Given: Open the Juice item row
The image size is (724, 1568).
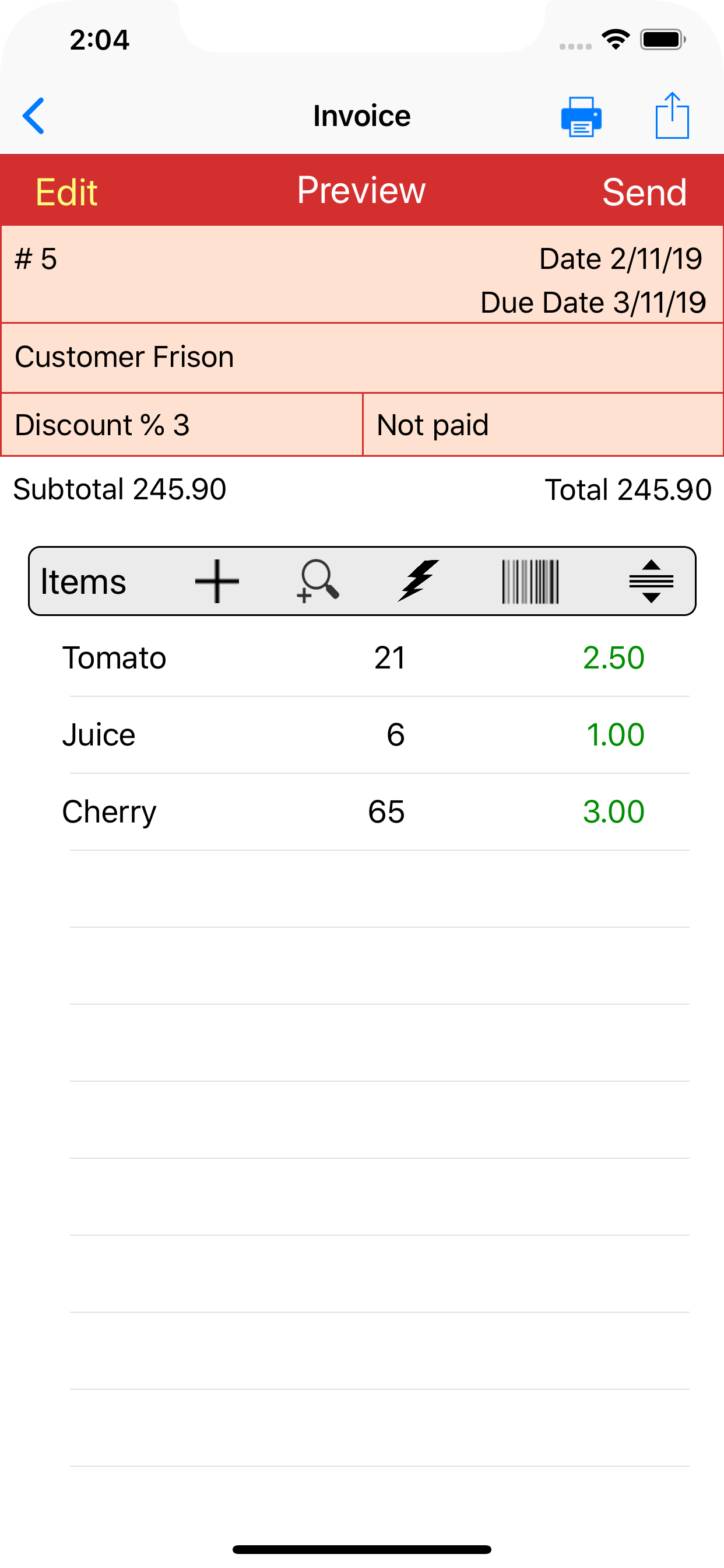Looking at the screenshot, I should pyautogui.click(x=362, y=734).
